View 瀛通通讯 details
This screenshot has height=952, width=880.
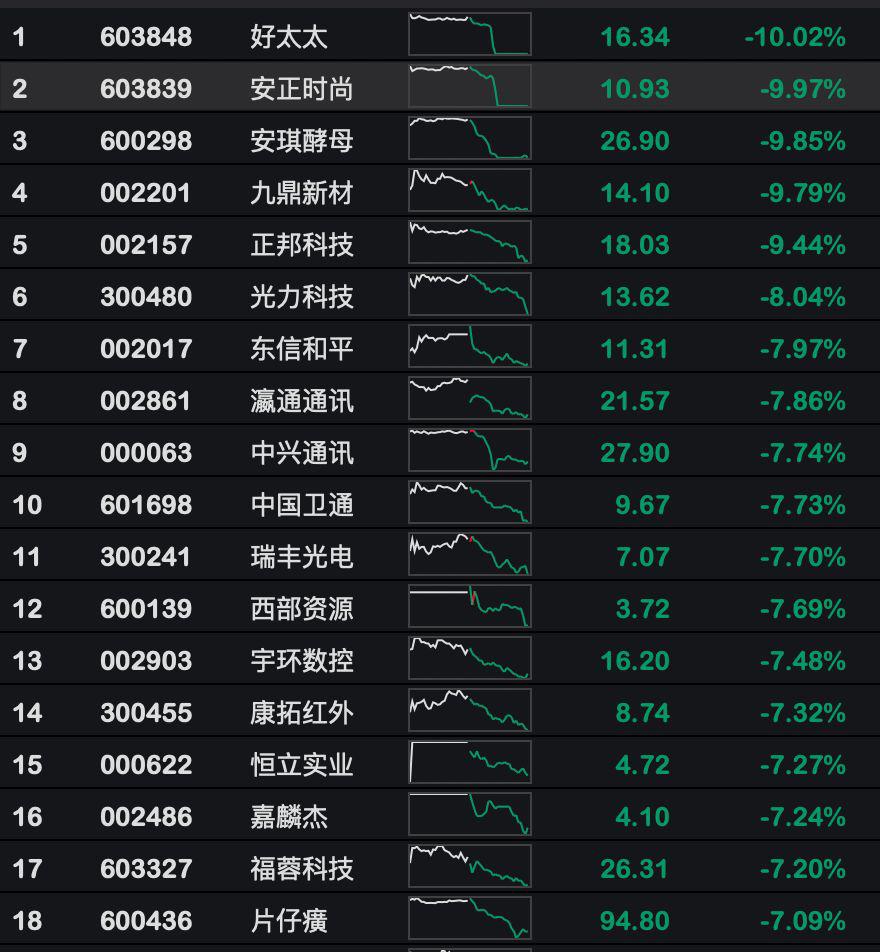point(301,401)
